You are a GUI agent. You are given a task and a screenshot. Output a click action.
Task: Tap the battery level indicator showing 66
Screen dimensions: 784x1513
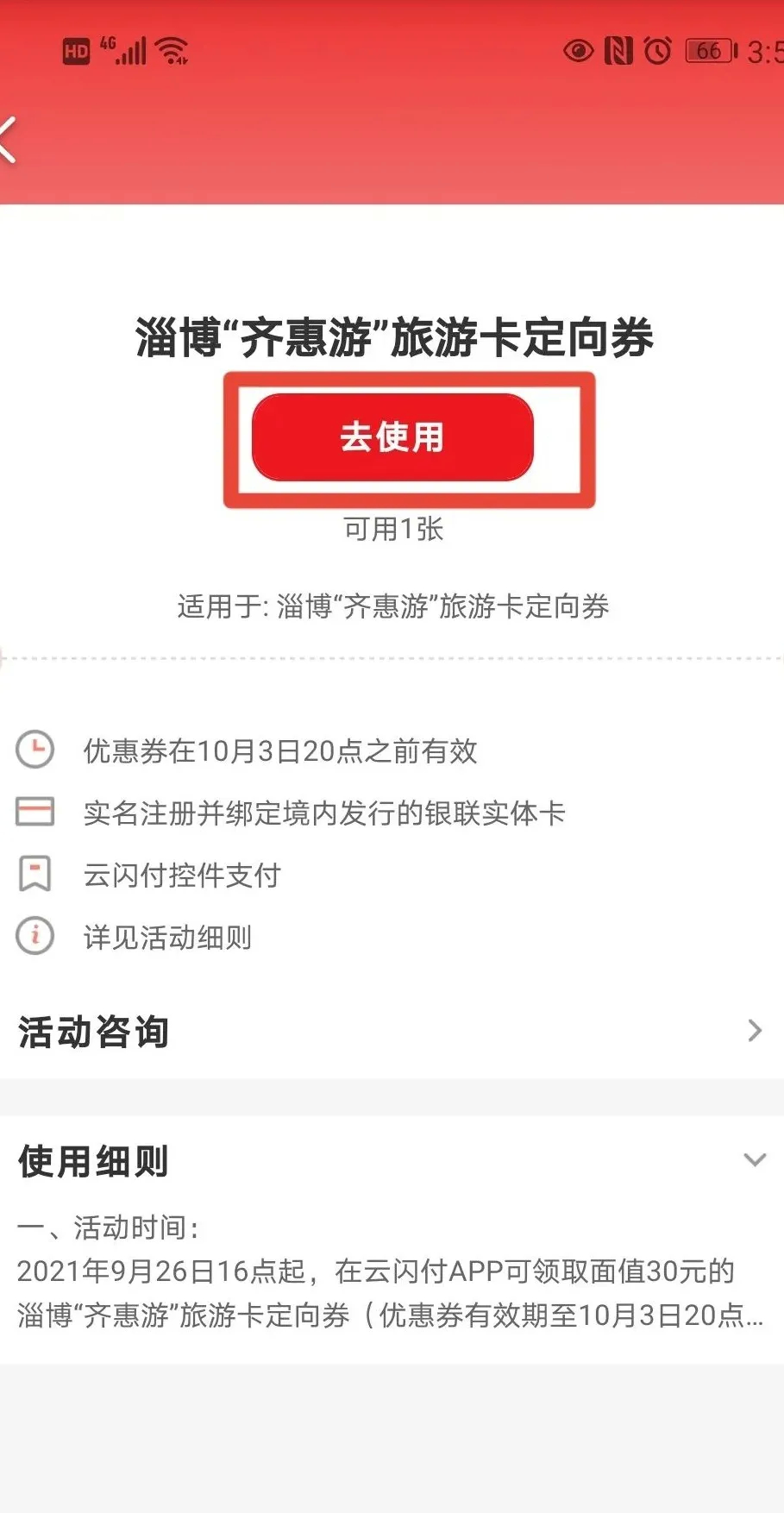[x=707, y=52]
